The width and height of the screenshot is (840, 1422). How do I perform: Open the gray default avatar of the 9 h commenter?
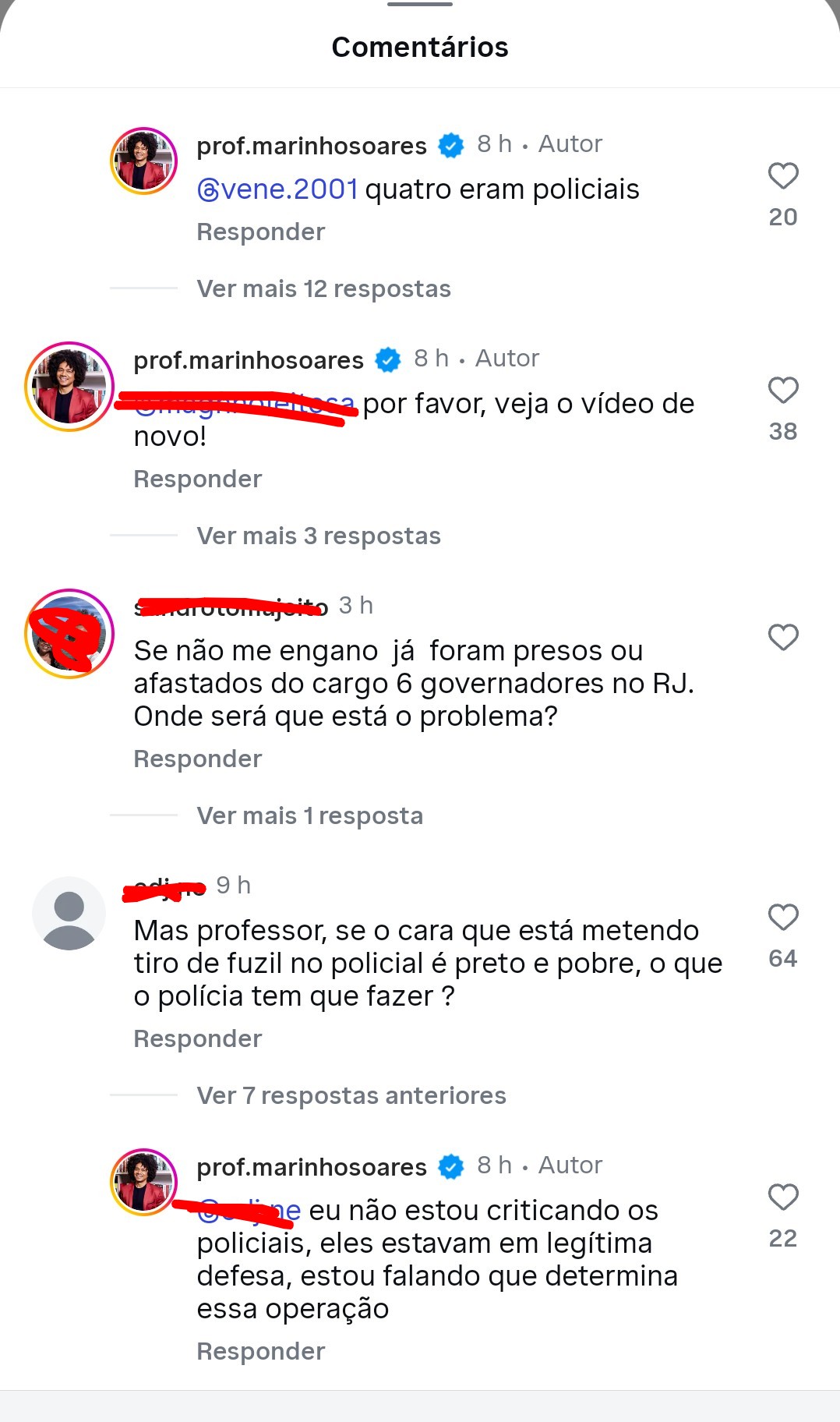point(69,914)
